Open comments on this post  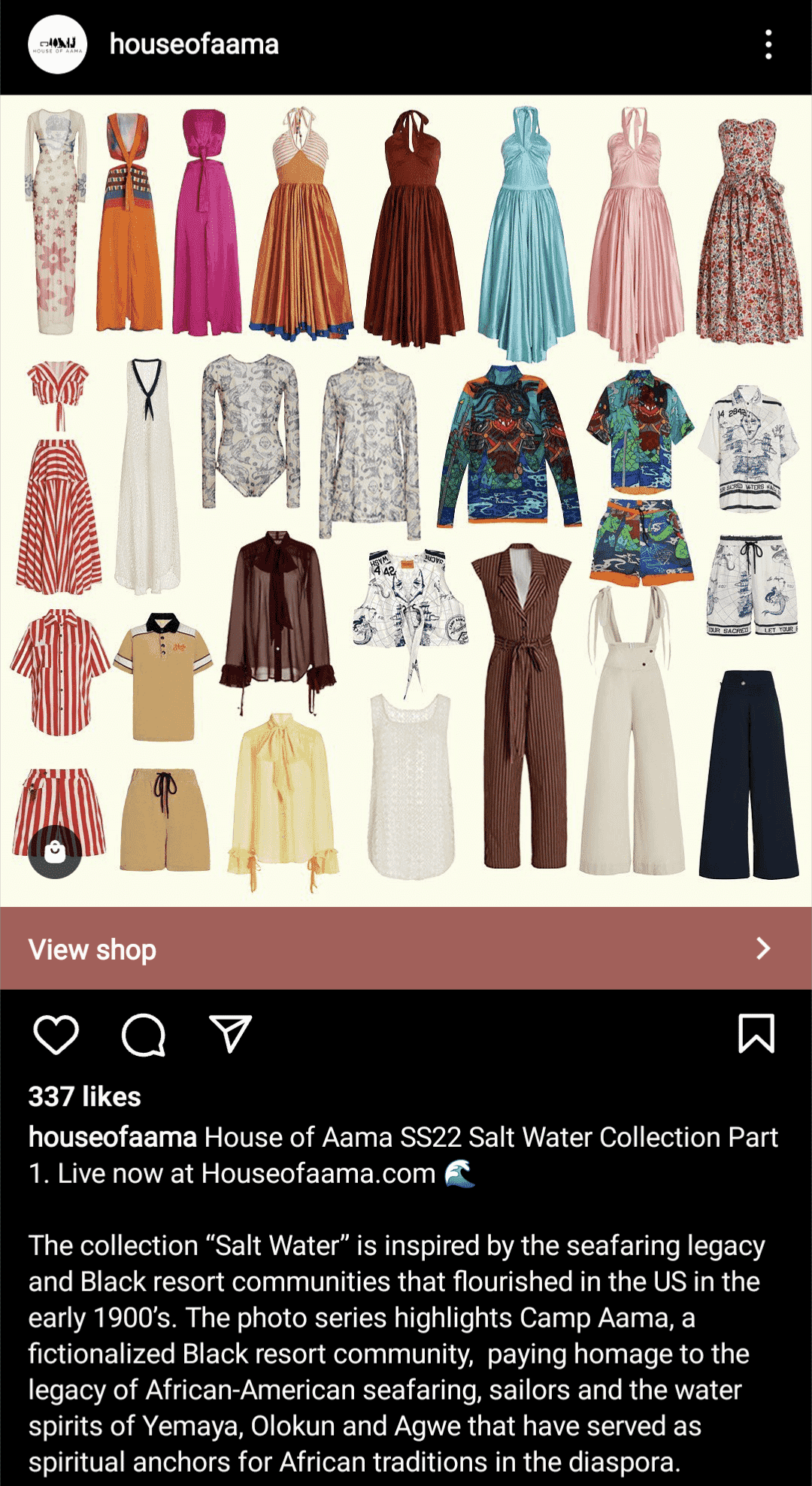coord(144,1034)
